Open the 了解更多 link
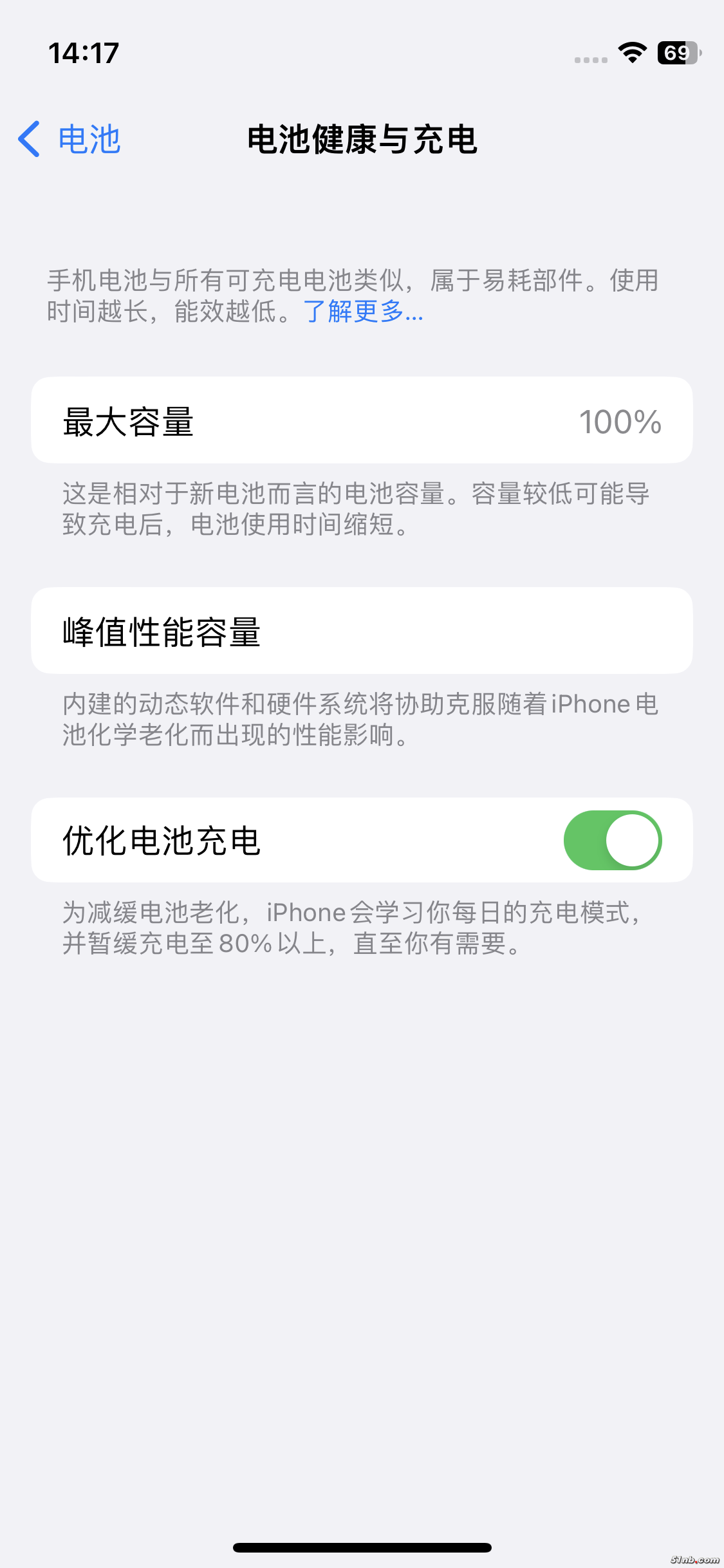This screenshot has height=1568, width=724. point(362,312)
